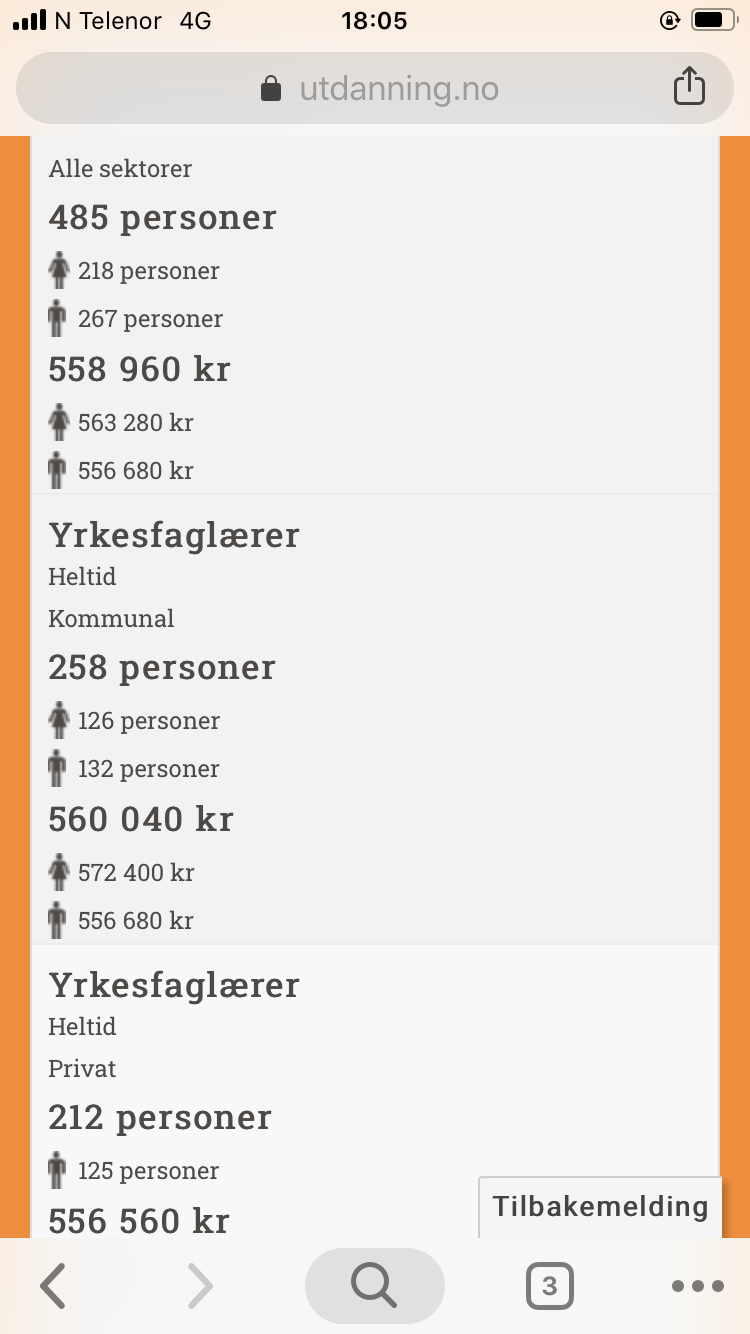Open the browser's three-dot menu

coord(698,1286)
